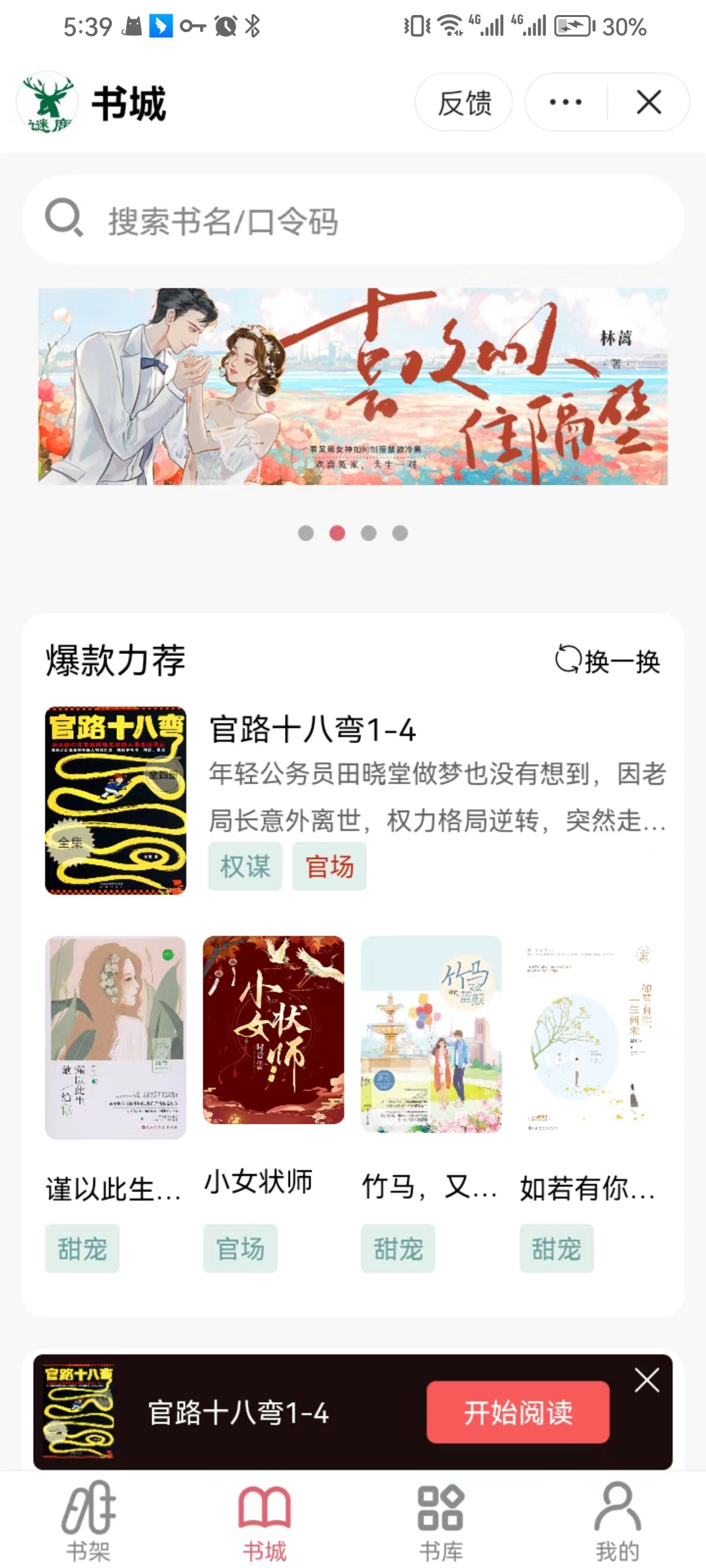Switch to the 书架 tab
Image resolution: width=706 pixels, height=1568 pixels.
88,1521
